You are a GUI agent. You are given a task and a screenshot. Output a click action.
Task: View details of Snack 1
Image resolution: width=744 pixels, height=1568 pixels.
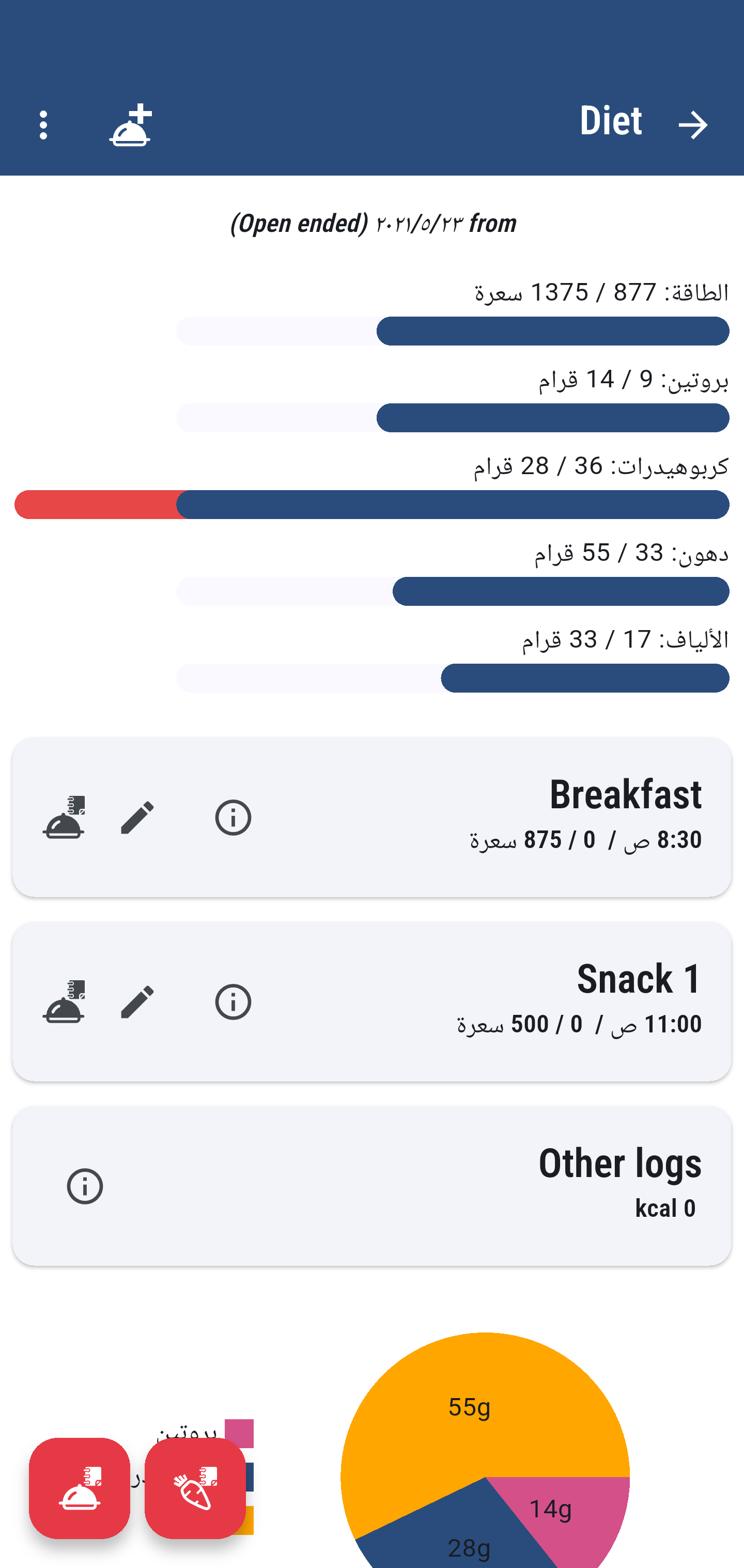pyautogui.click(x=233, y=1001)
